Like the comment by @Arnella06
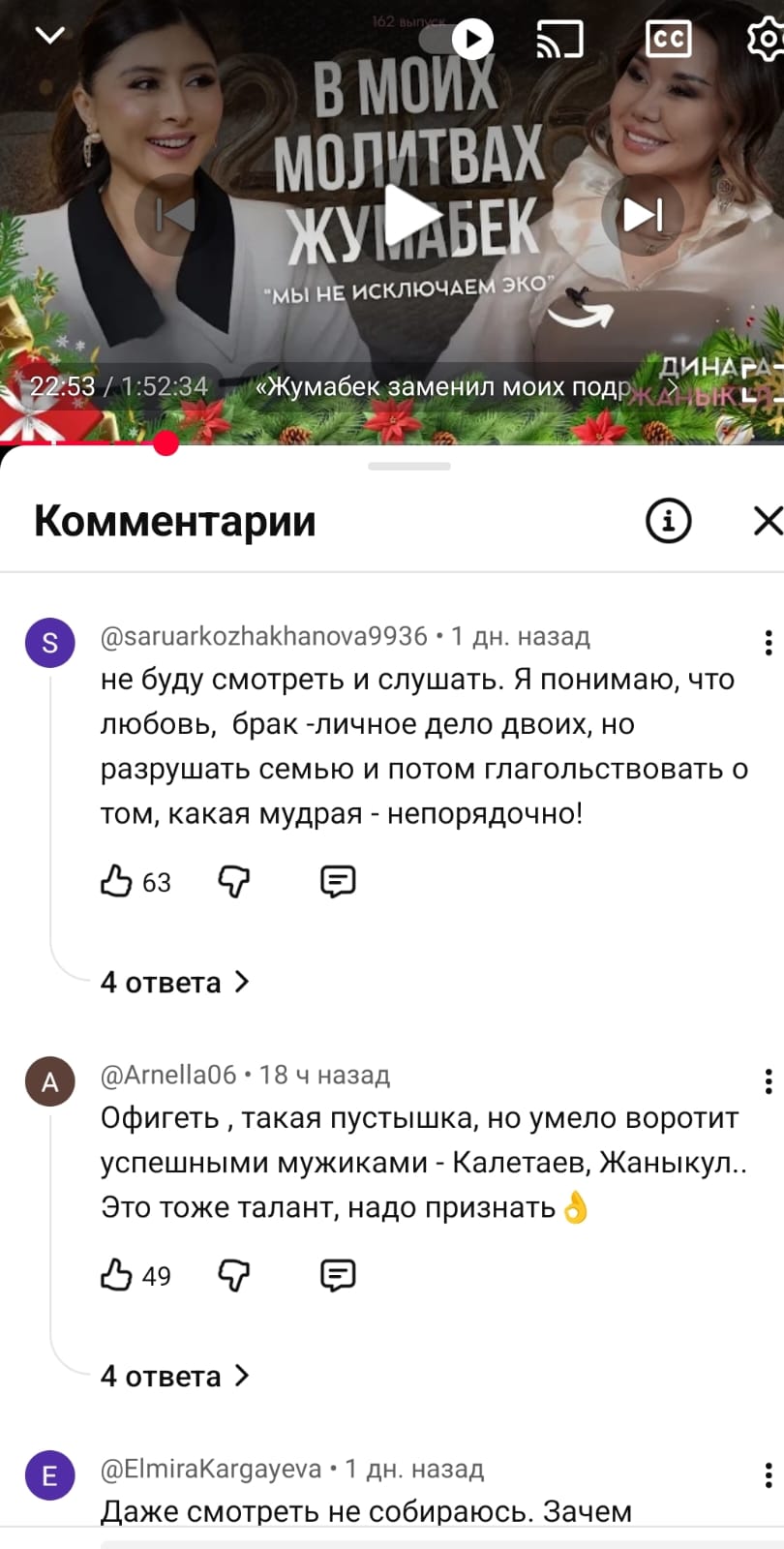The image size is (784, 1549). (116, 1275)
